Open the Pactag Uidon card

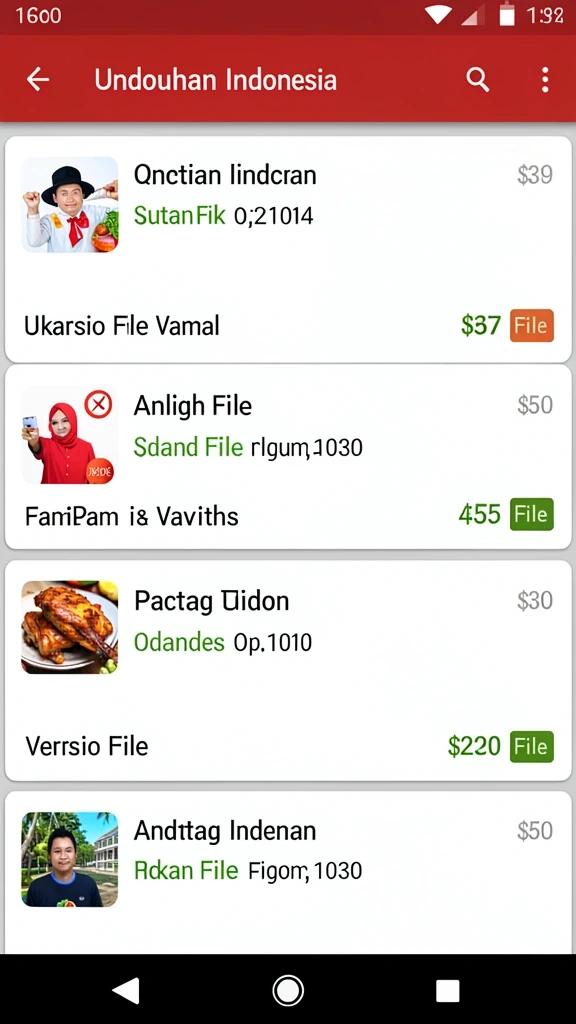point(288,670)
